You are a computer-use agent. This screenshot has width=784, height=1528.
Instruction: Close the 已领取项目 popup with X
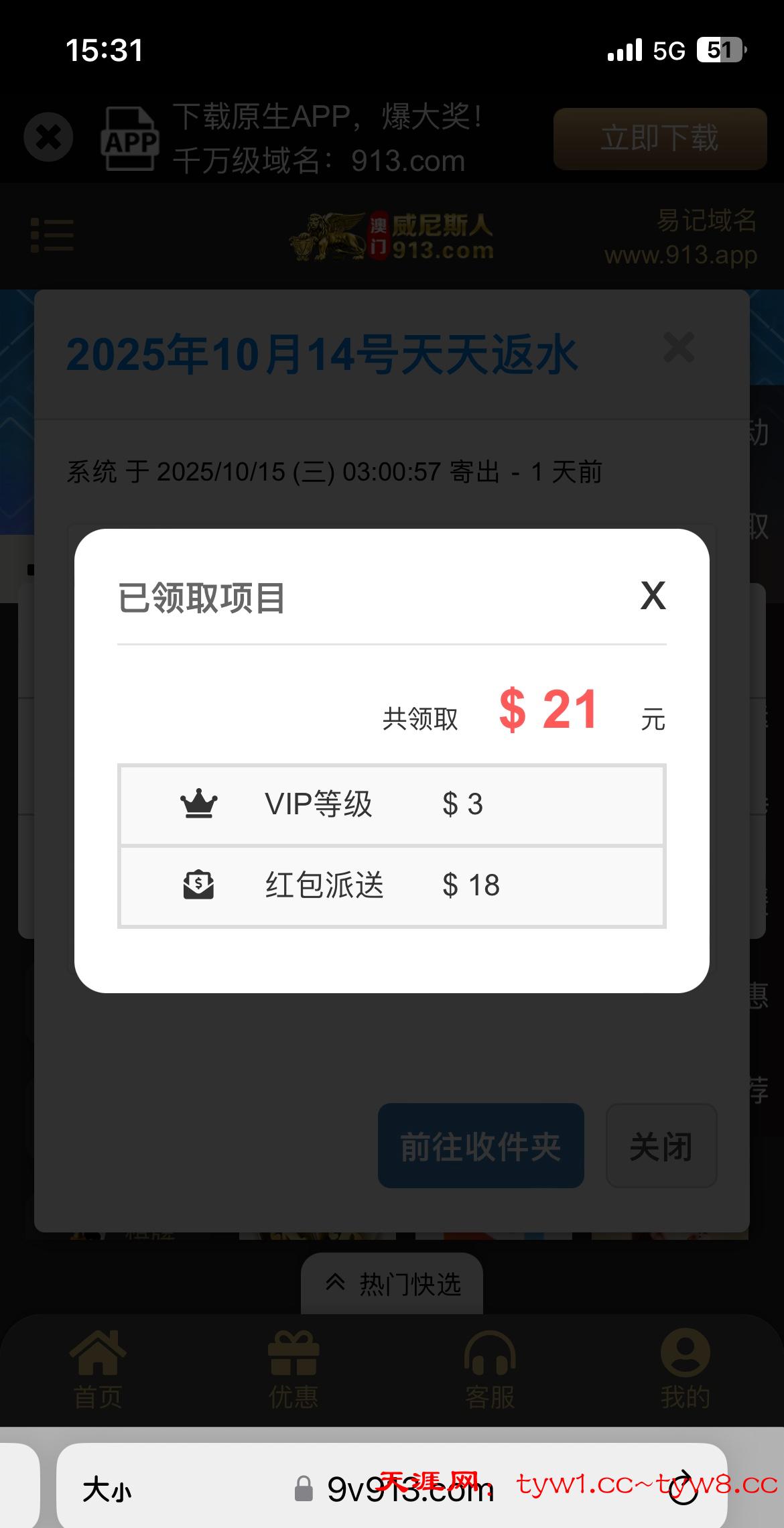[653, 596]
